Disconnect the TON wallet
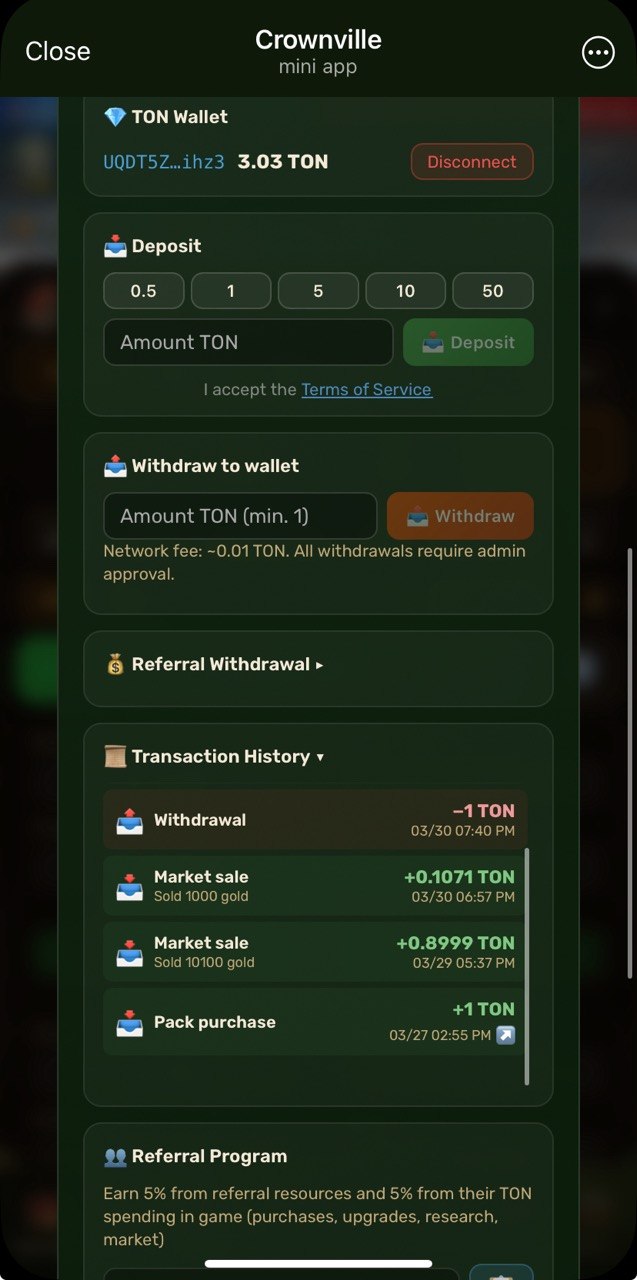This screenshot has width=637, height=1280. [x=472, y=162]
